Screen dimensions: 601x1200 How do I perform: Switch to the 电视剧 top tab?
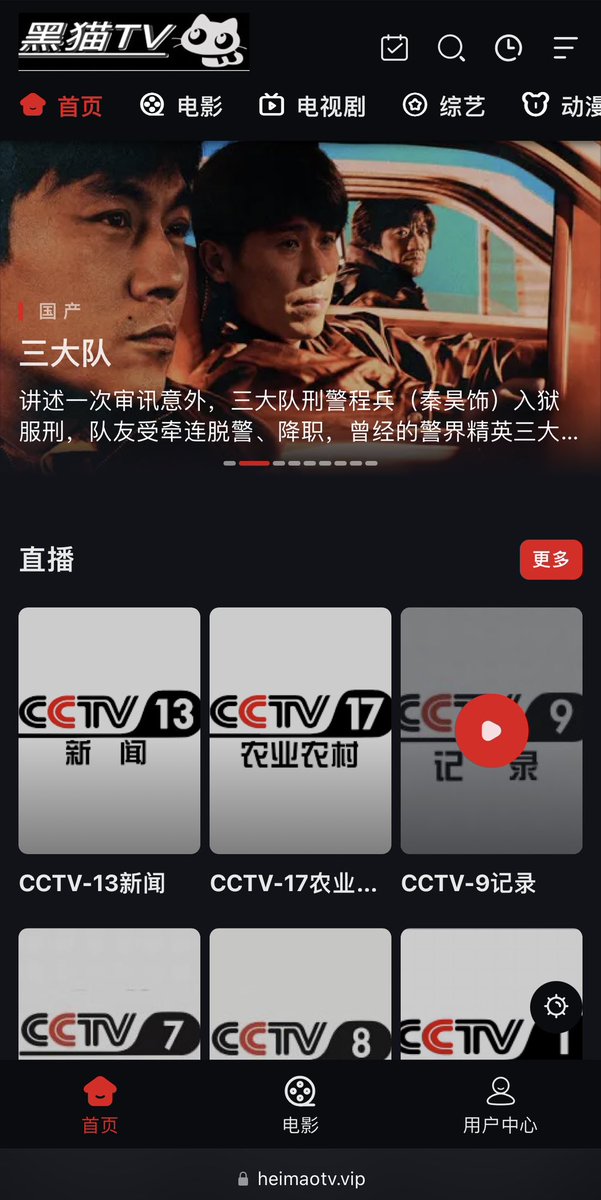coord(312,105)
